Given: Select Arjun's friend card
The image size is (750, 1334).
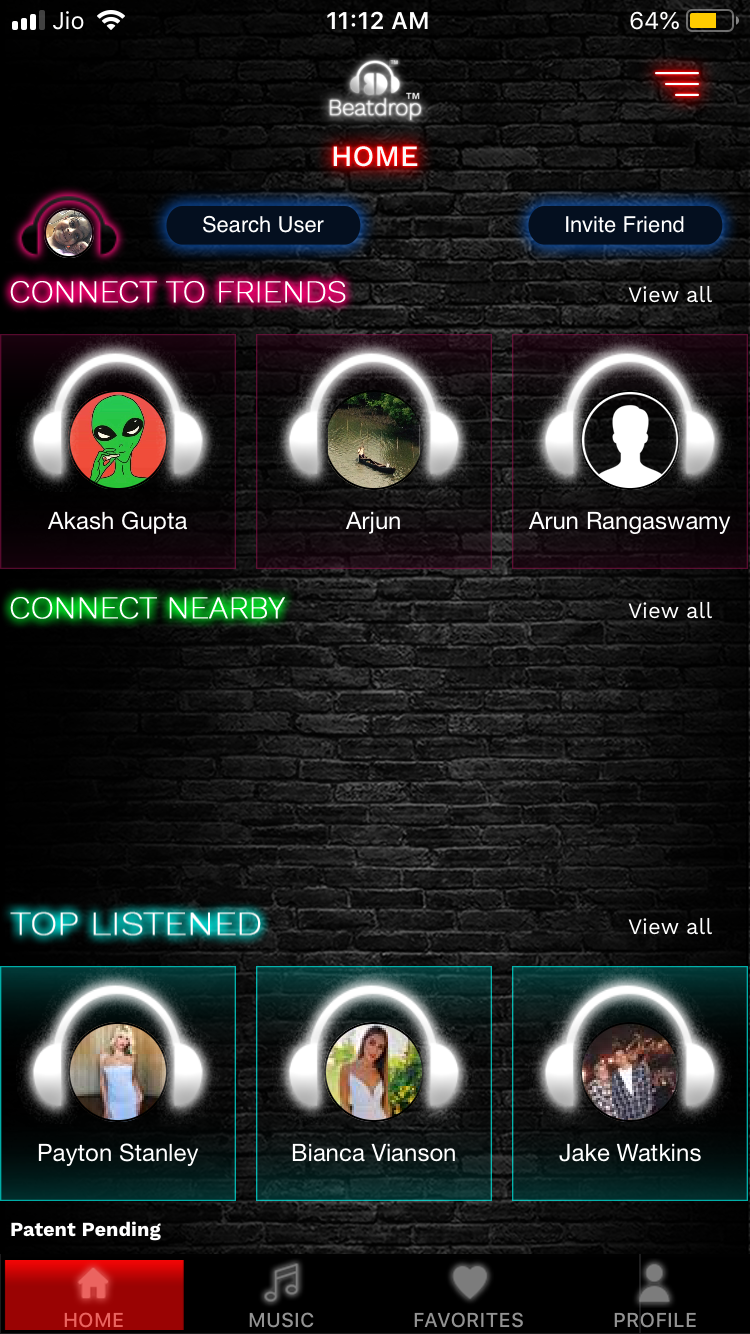Looking at the screenshot, I should (x=374, y=451).
